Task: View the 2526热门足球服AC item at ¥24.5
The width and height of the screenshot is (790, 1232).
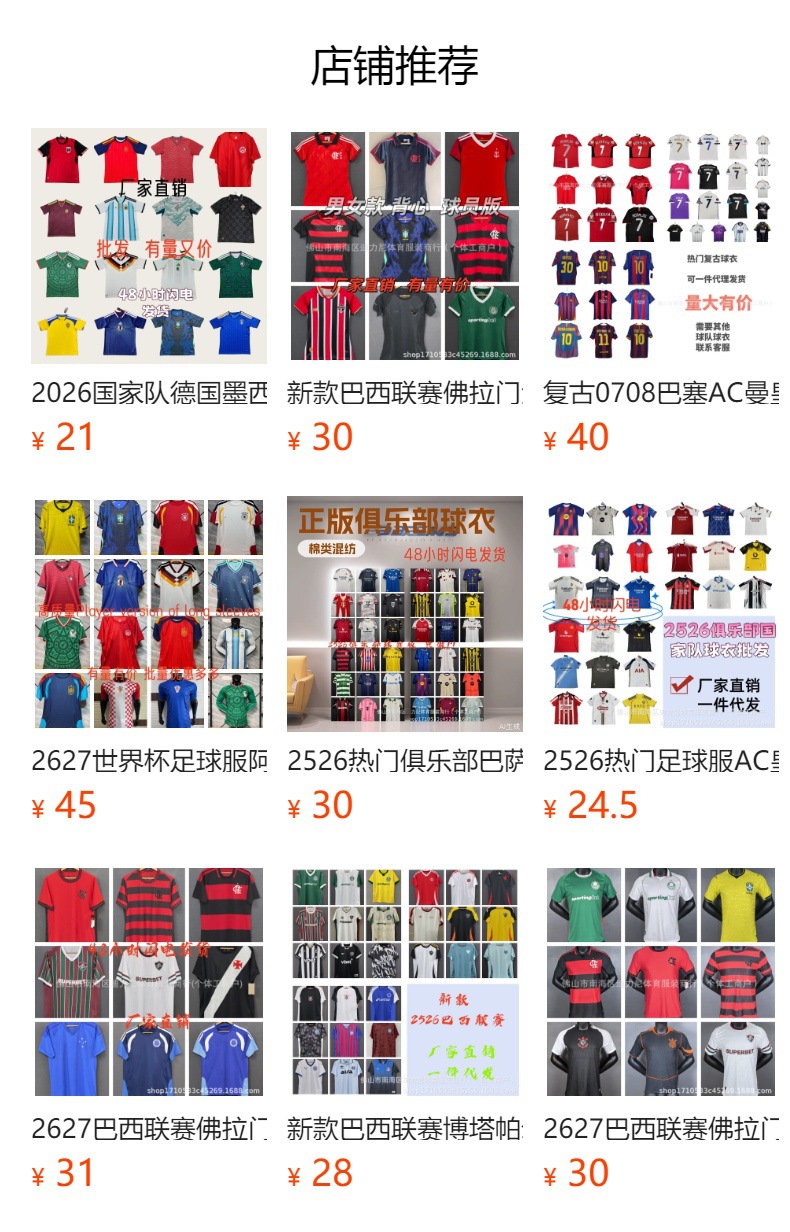Action: [x=661, y=614]
